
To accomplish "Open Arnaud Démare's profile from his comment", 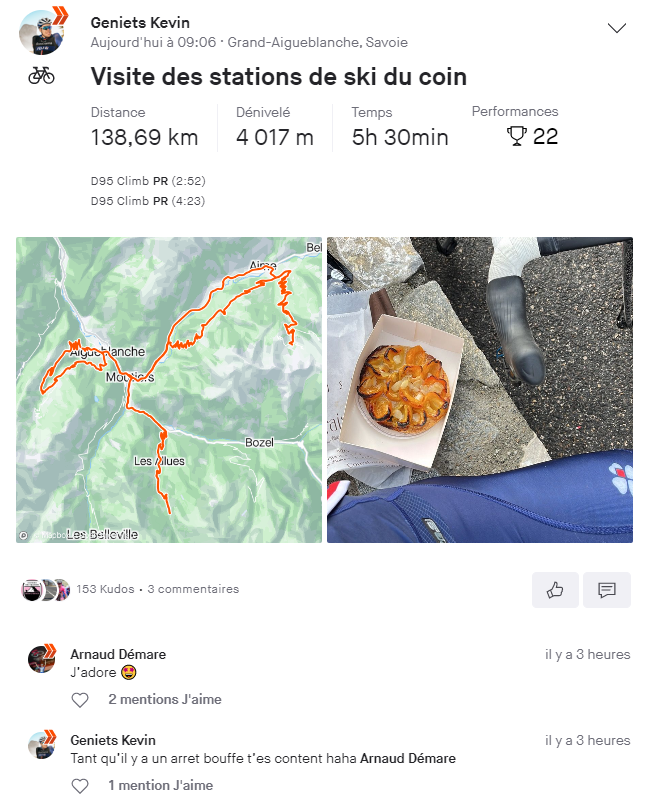I will [x=118, y=654].
